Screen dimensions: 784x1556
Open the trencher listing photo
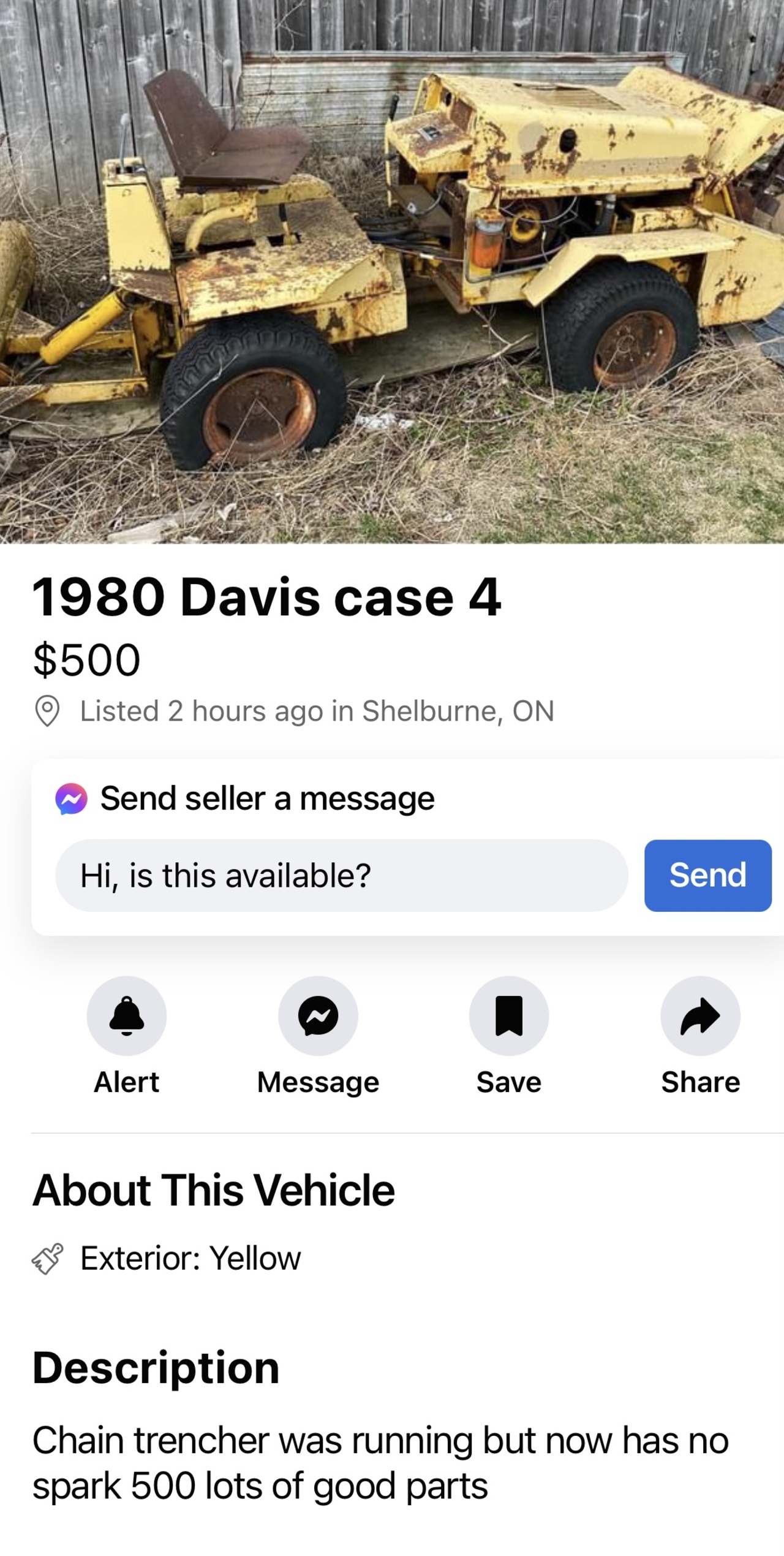click(x=392, y=271)
